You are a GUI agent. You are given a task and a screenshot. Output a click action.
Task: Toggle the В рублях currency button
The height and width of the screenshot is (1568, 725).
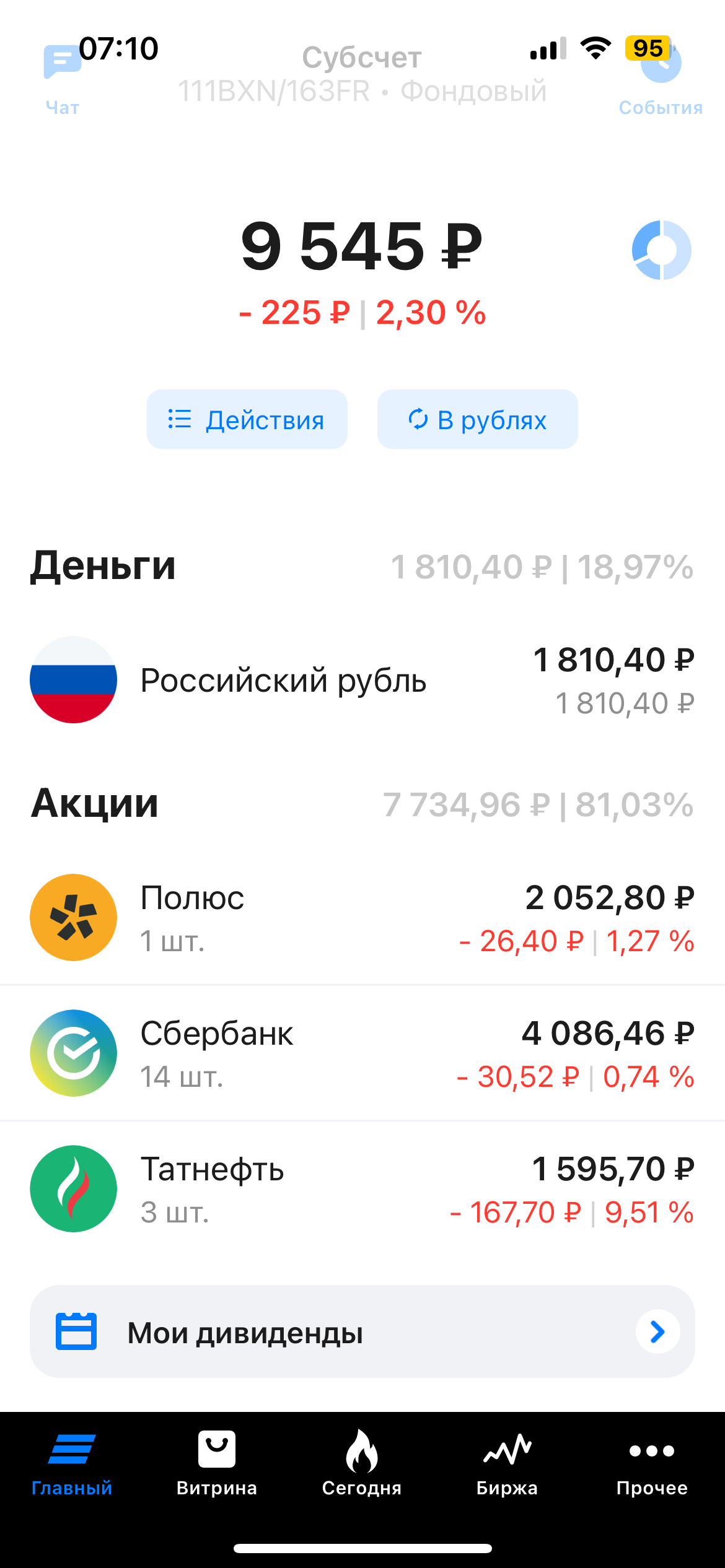coord(477,419)
